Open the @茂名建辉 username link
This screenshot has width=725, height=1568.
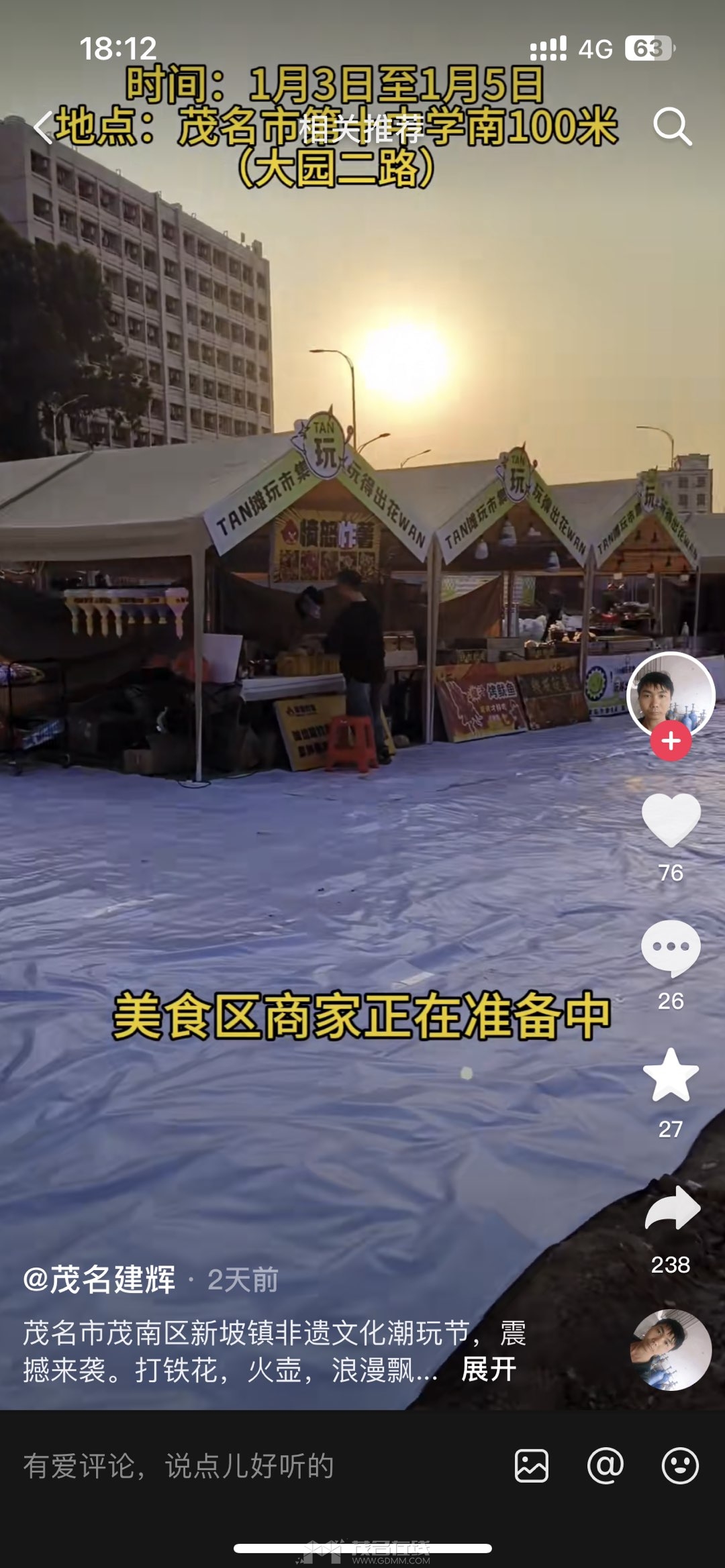pos(99,1279)
